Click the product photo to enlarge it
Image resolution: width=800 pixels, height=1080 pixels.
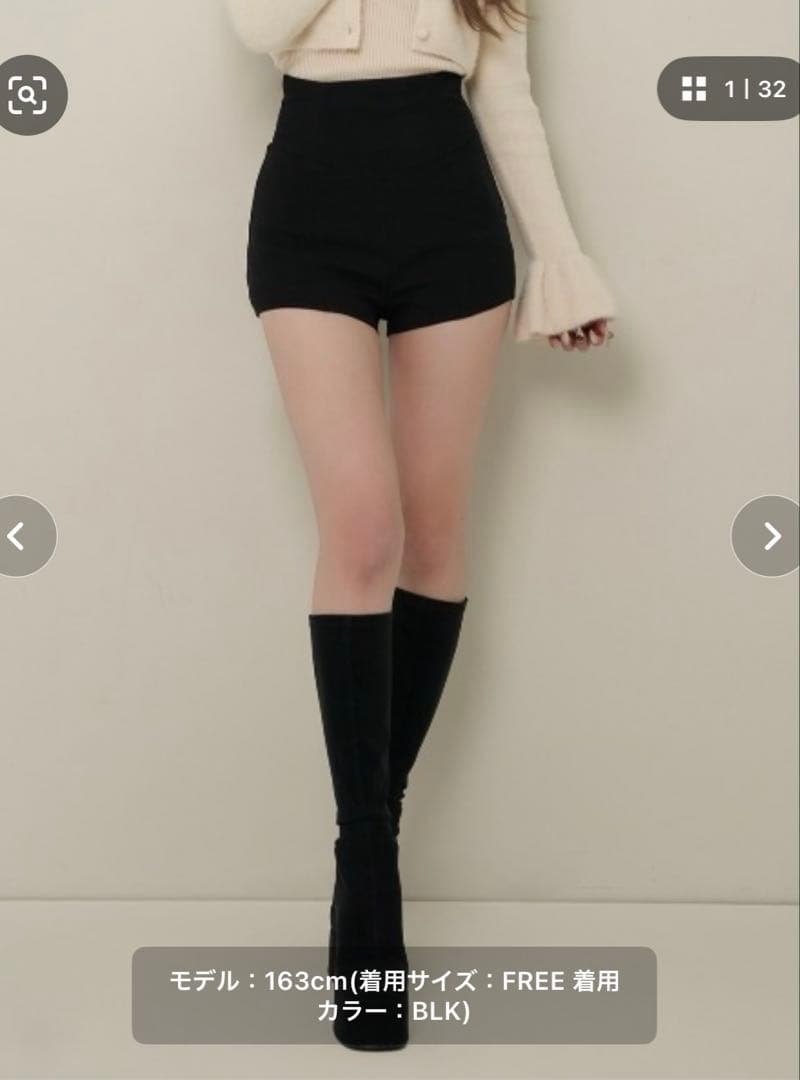coord(400,450)
